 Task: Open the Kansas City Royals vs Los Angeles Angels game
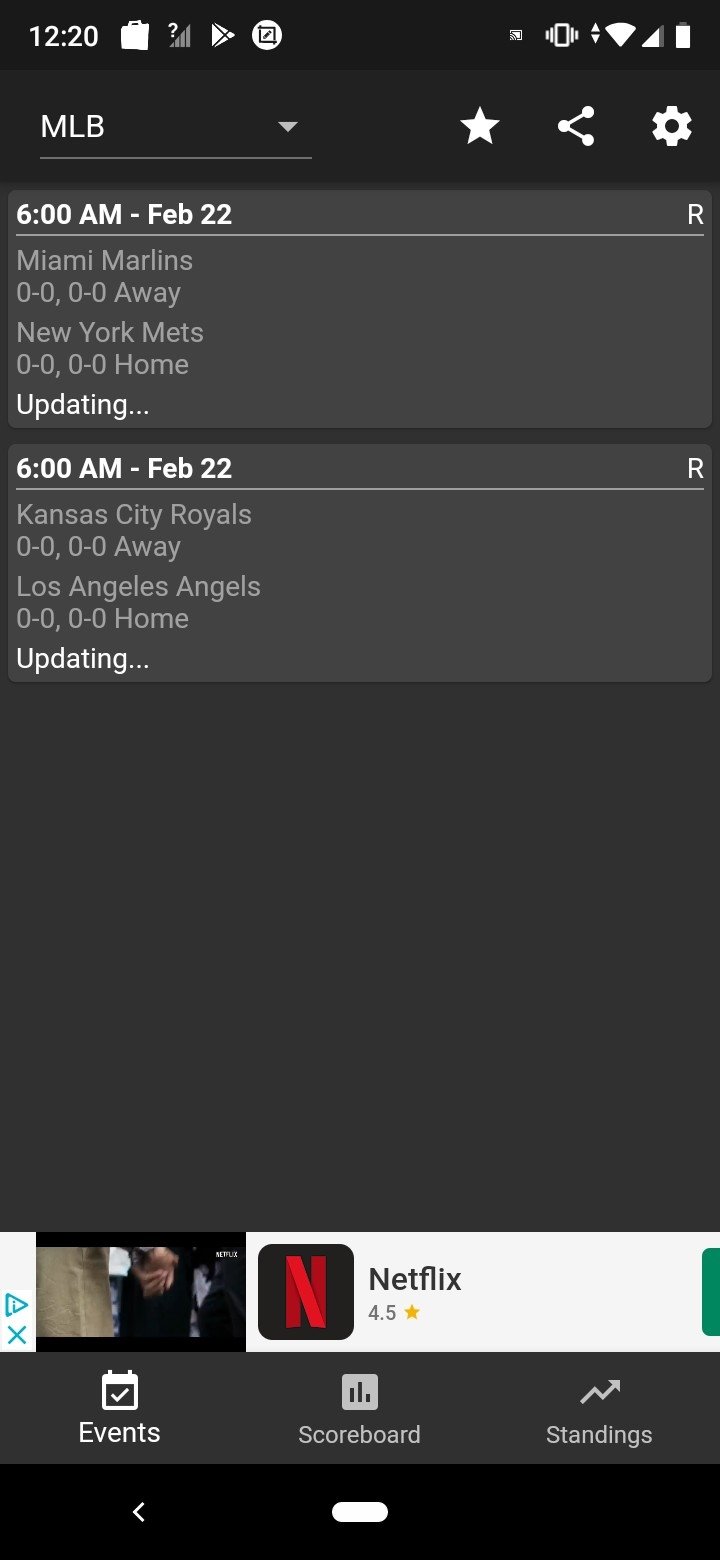pyautogui.click(x=360, y=563)
